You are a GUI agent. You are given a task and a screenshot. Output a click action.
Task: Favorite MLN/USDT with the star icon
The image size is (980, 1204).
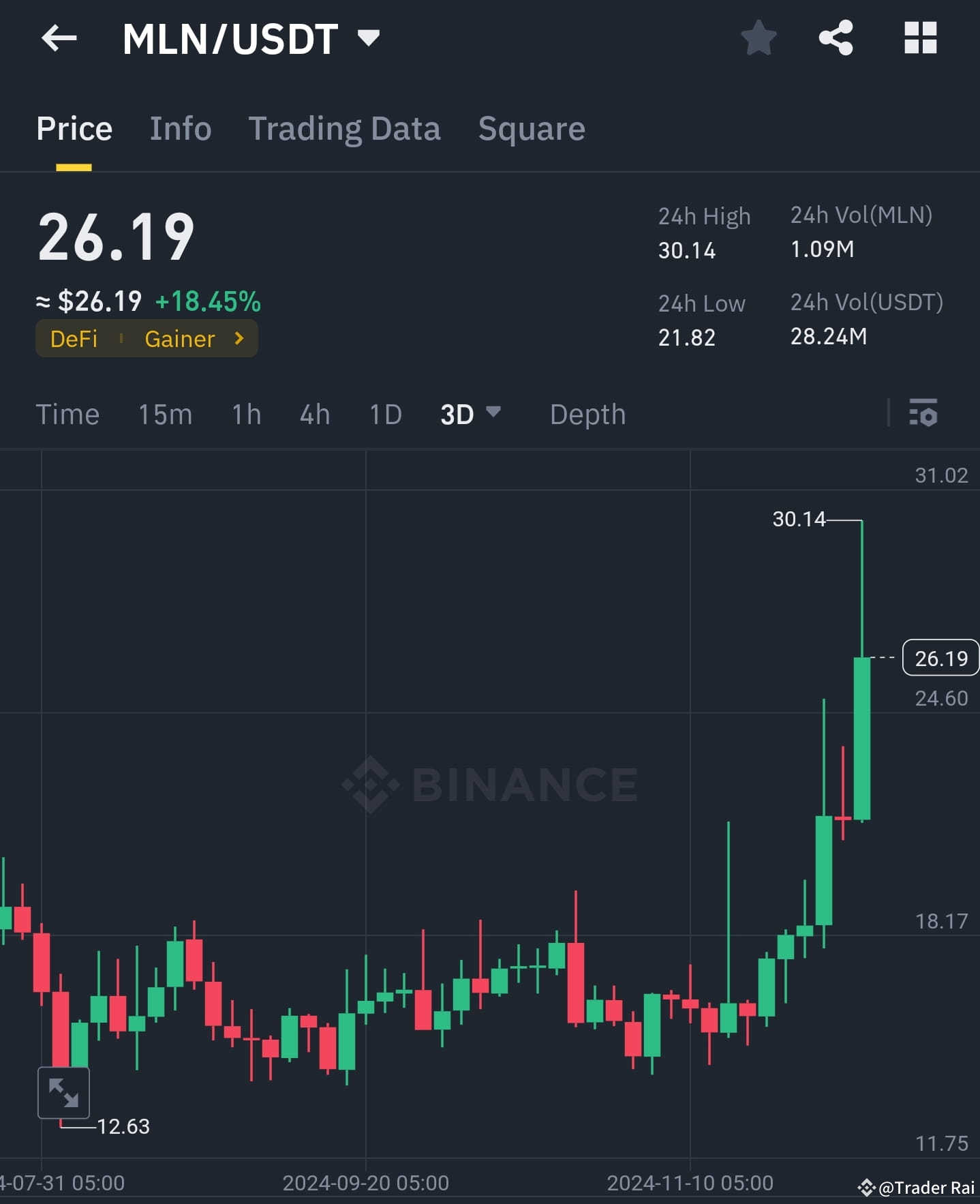pyautogui.click(x=759, y=39)
